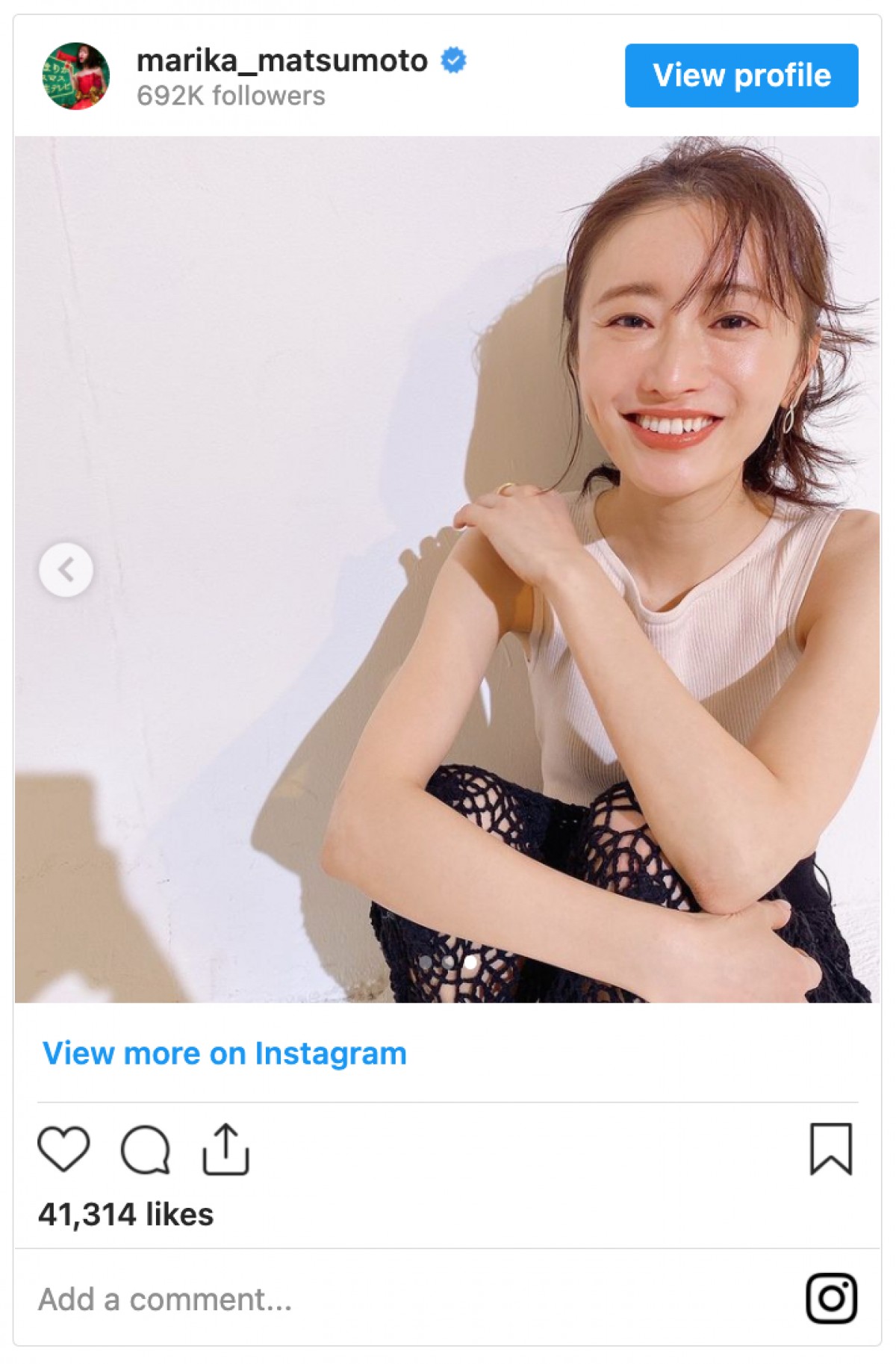Bookmark this post
Screen dimensions: 896x1364
[x=830, y=1149]
